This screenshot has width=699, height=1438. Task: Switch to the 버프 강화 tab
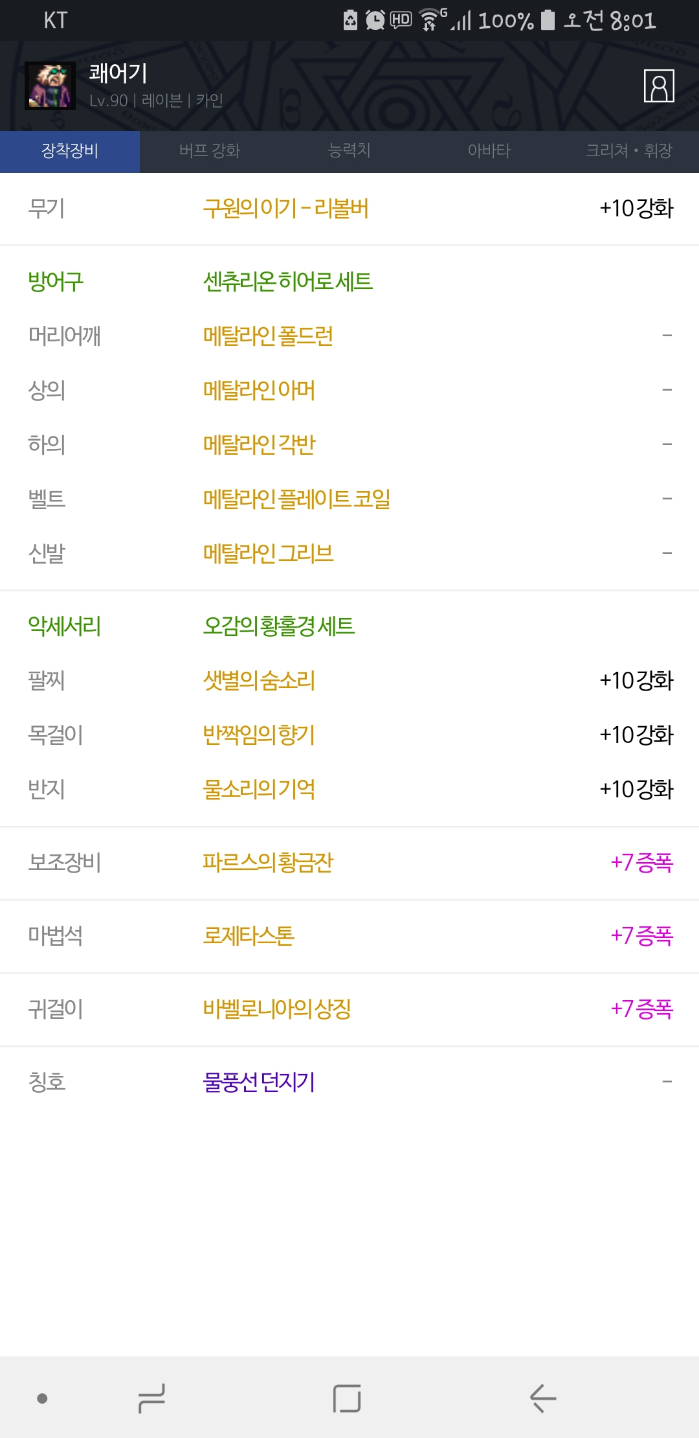209,151
